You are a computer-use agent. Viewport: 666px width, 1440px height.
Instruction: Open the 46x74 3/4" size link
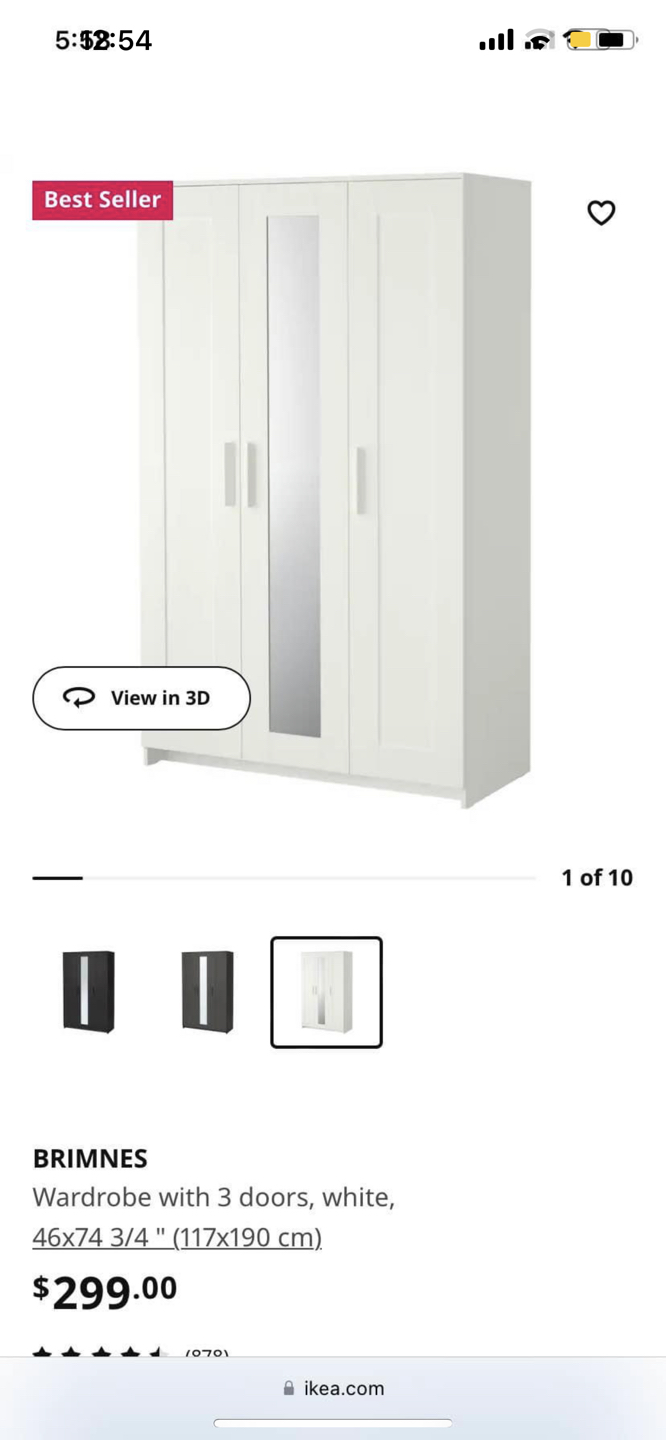(x=177, y=1237)
